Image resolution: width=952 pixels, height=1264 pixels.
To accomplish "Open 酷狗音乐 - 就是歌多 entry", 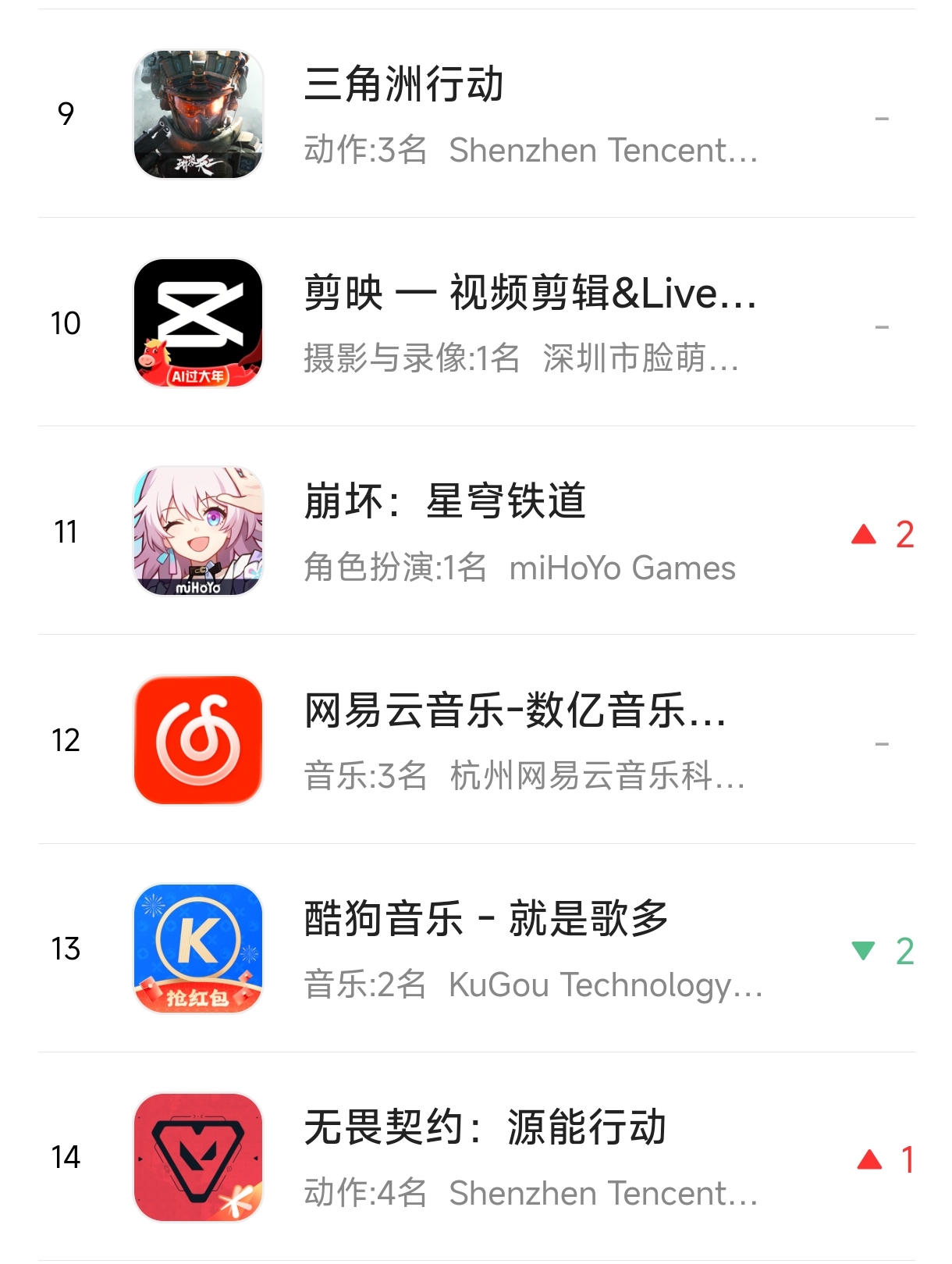I will coord(476,949).
